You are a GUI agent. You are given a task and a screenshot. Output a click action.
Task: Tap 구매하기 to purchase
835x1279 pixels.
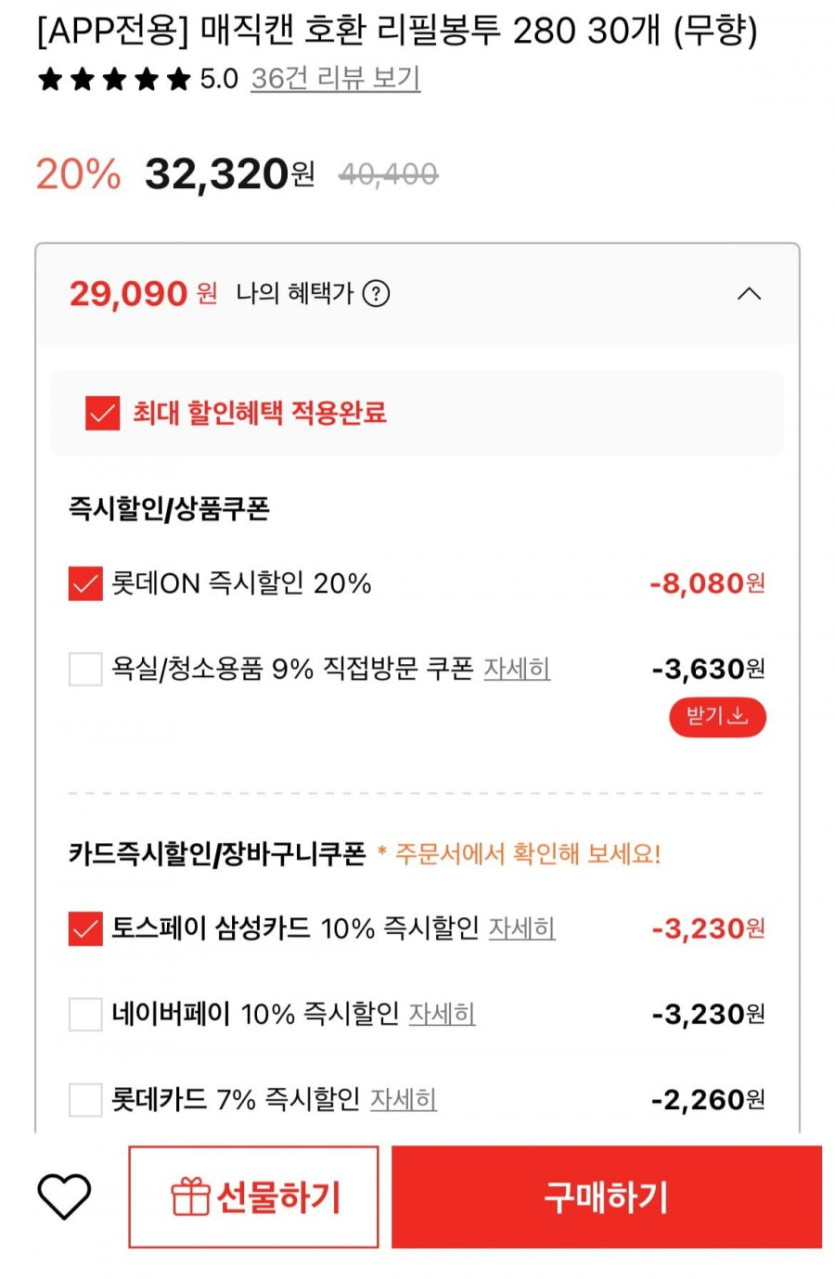click(606, 1197)
